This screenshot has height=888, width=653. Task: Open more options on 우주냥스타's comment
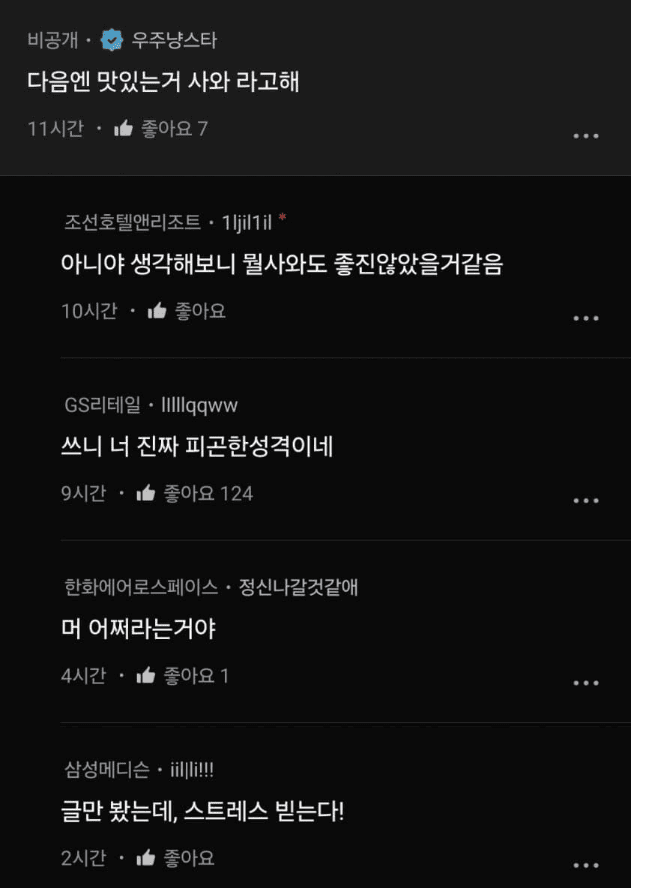point(586,136)
